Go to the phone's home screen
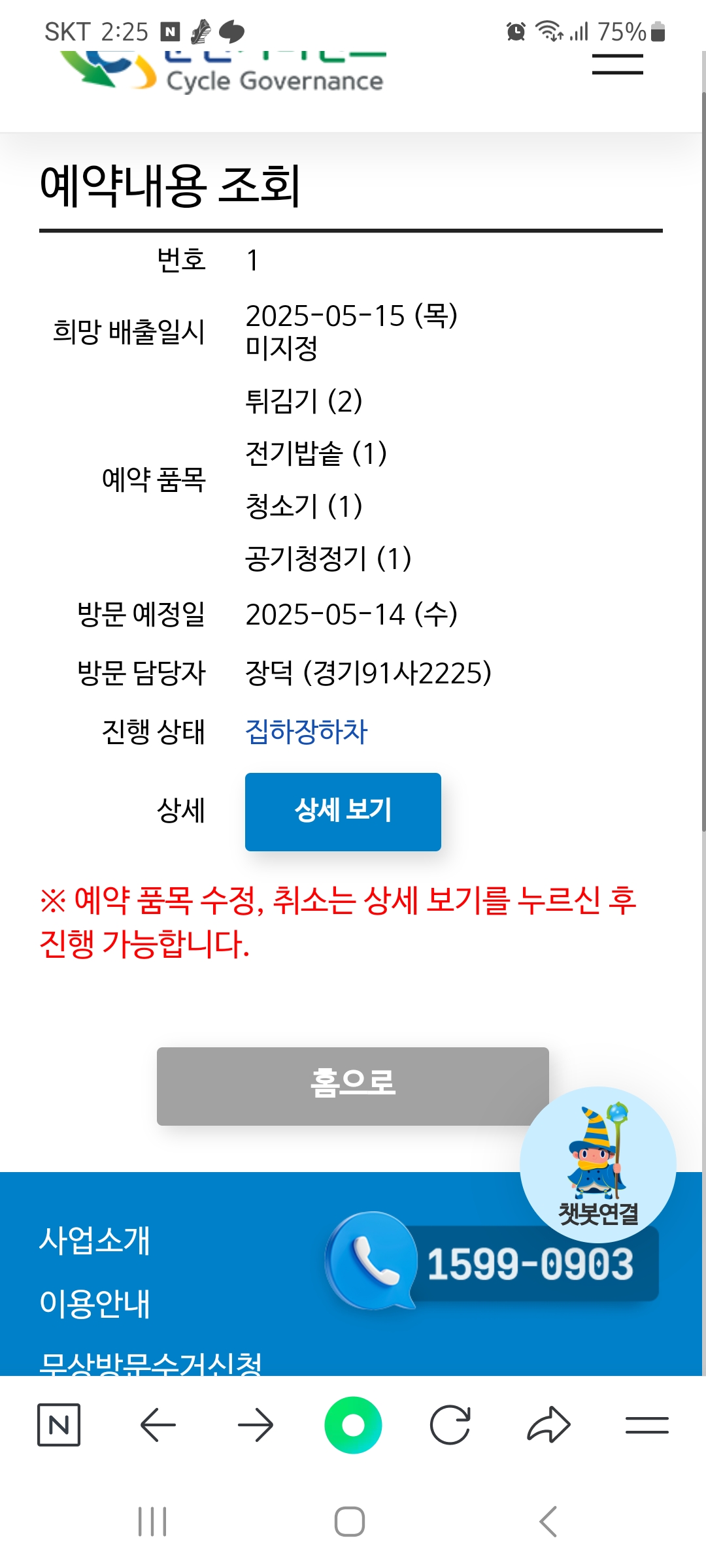The height and width of the screenshot is (1568, 706). click(x=350, y=1522)
